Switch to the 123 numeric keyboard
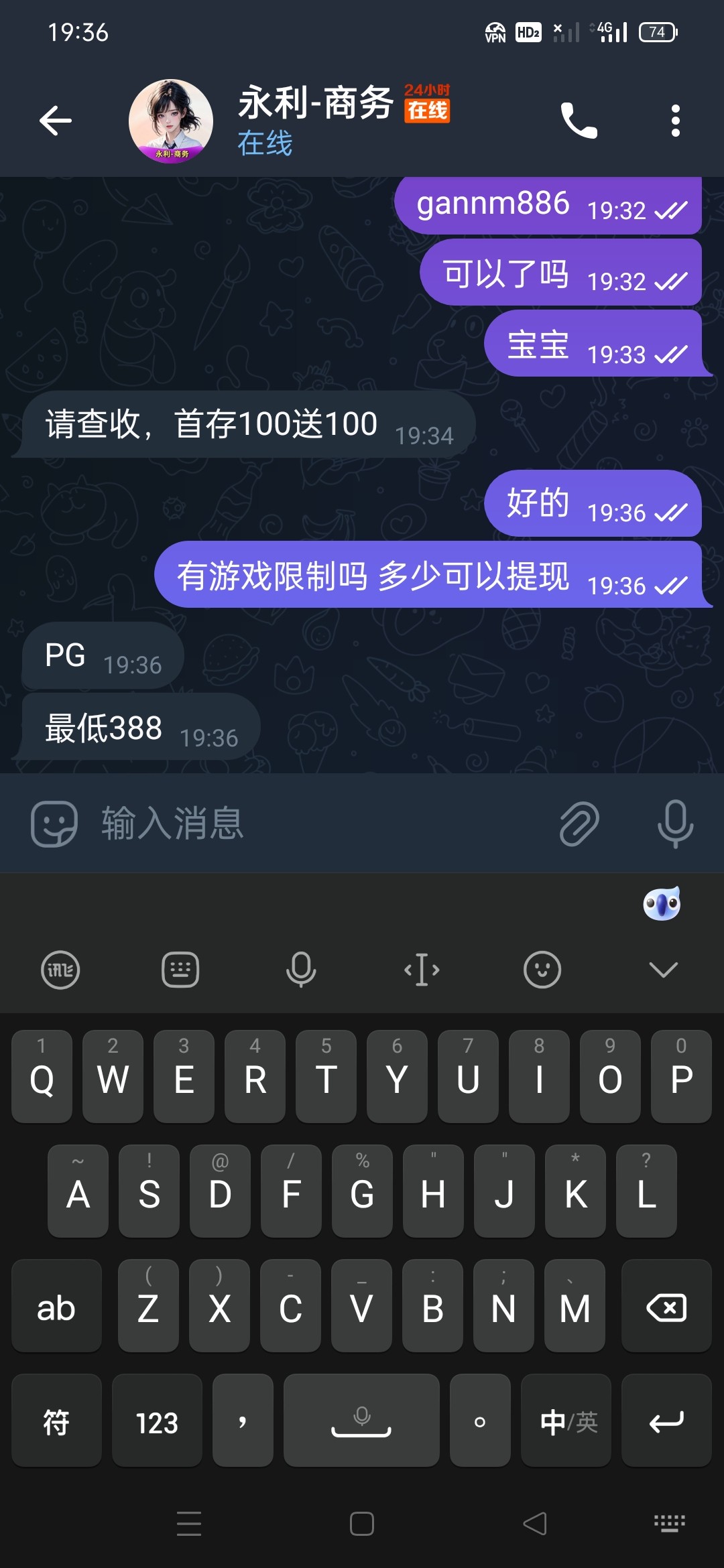Screen dimensions: 724x1568 [x=157, y=1421]
